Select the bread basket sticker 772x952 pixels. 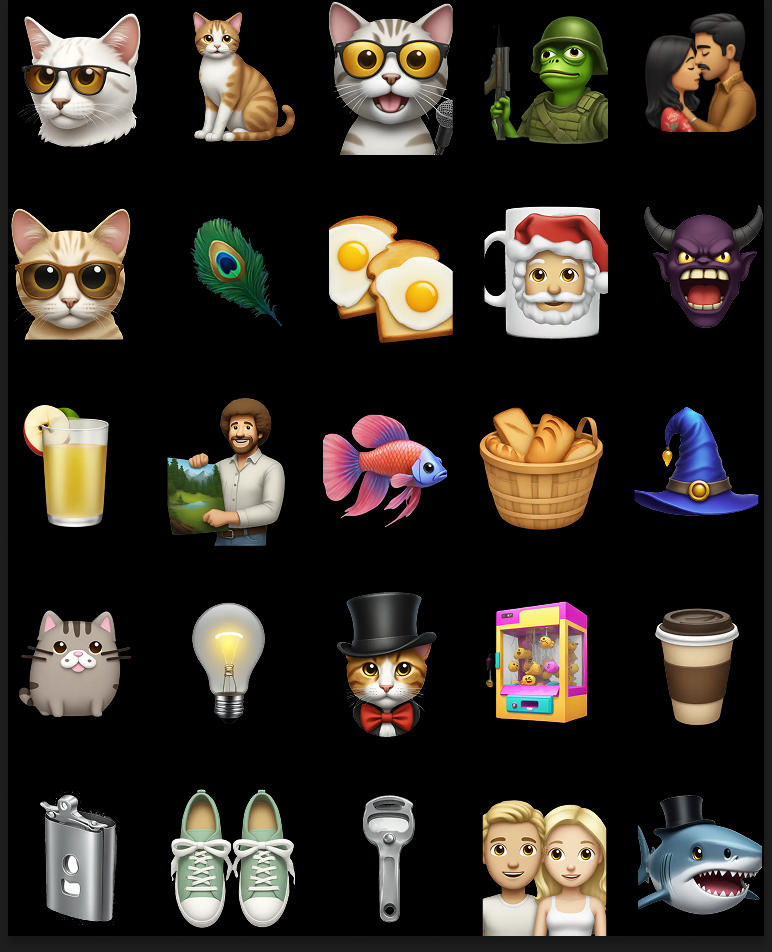(541, 468)
